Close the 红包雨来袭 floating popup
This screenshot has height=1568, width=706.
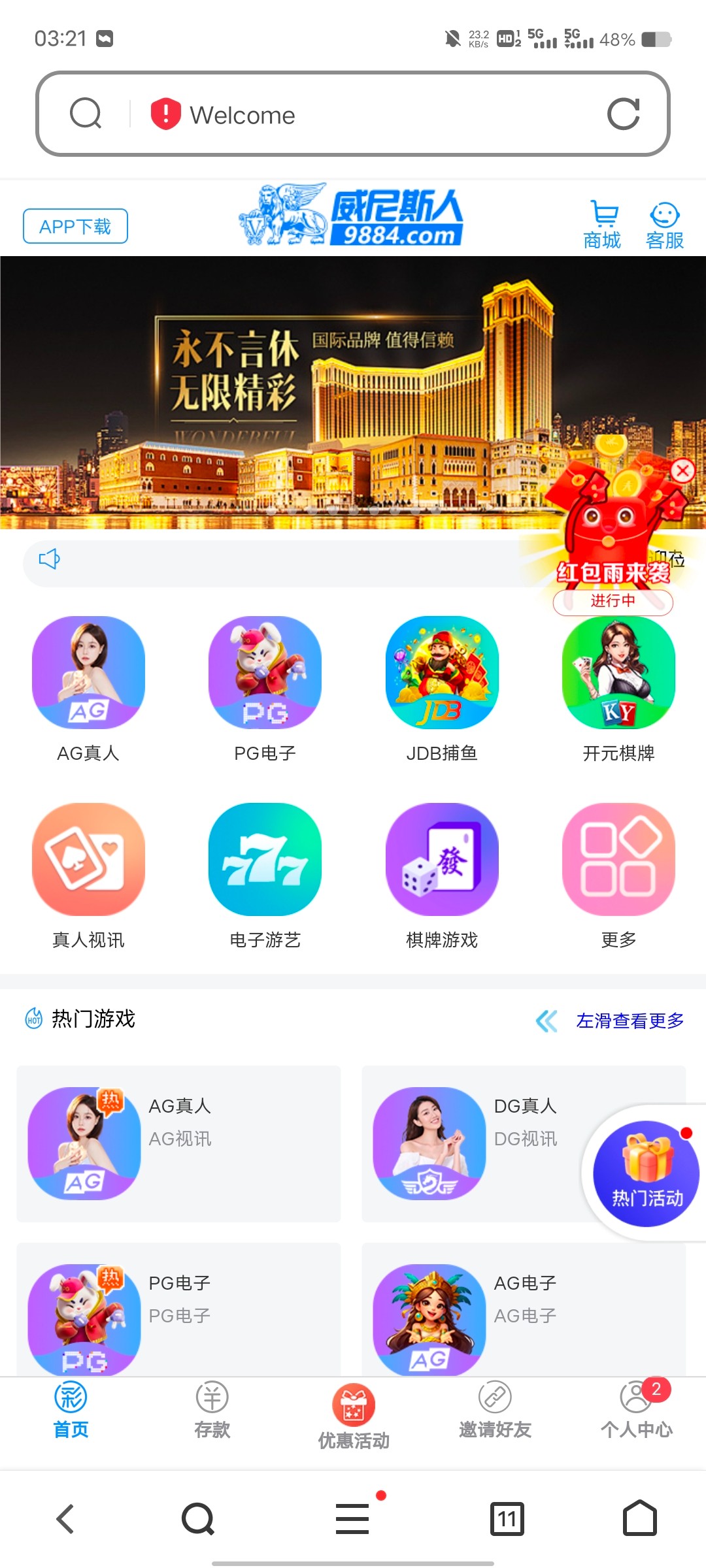pos(682,470)
